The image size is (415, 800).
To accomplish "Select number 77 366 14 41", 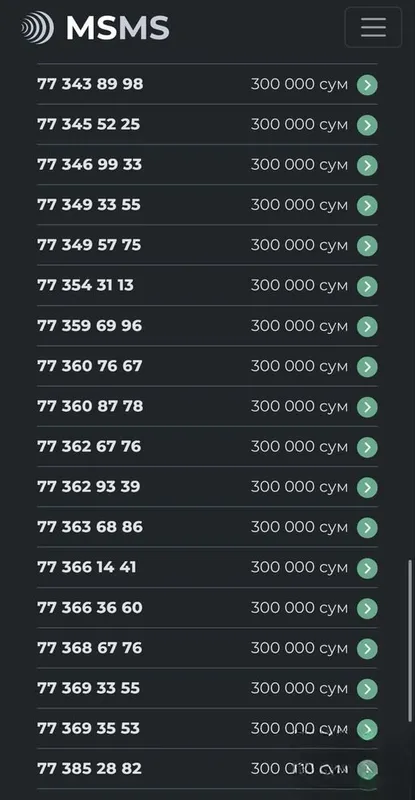I will [207, 568].
